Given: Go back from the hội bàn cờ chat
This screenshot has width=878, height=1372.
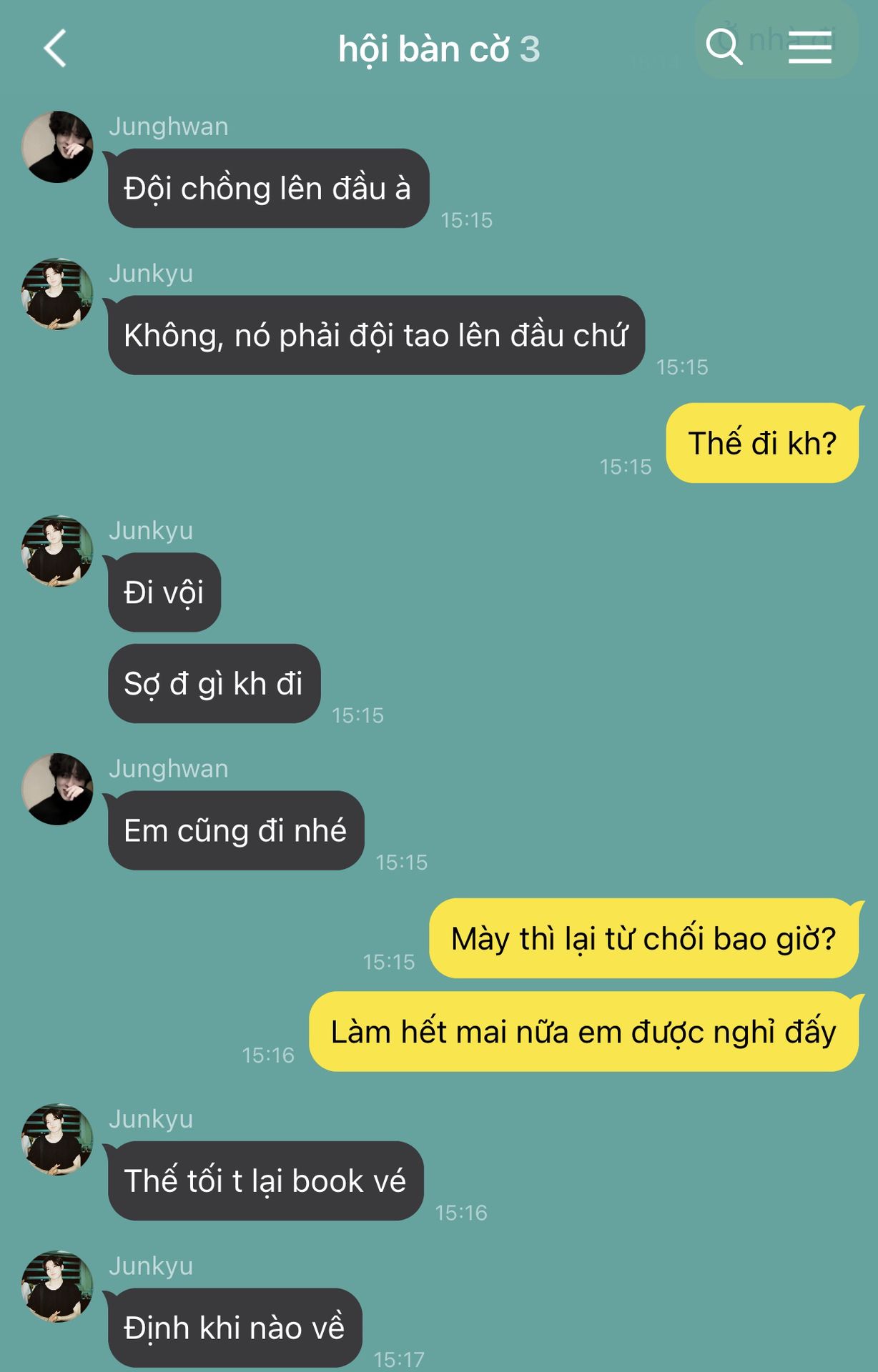Looking at the screenshot, I should tap(55, 49).
